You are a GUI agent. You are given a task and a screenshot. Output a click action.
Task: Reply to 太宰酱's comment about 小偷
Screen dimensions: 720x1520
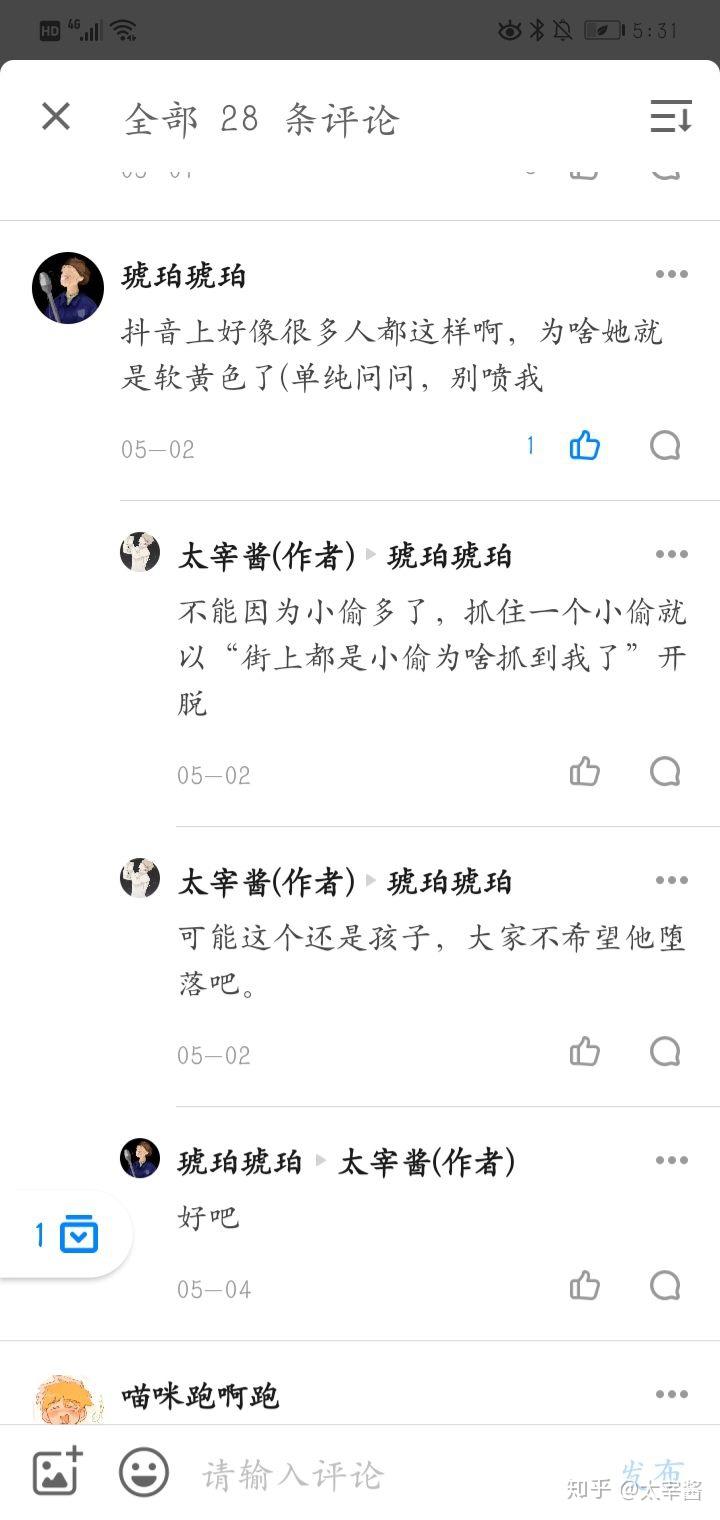coord(665,772)
